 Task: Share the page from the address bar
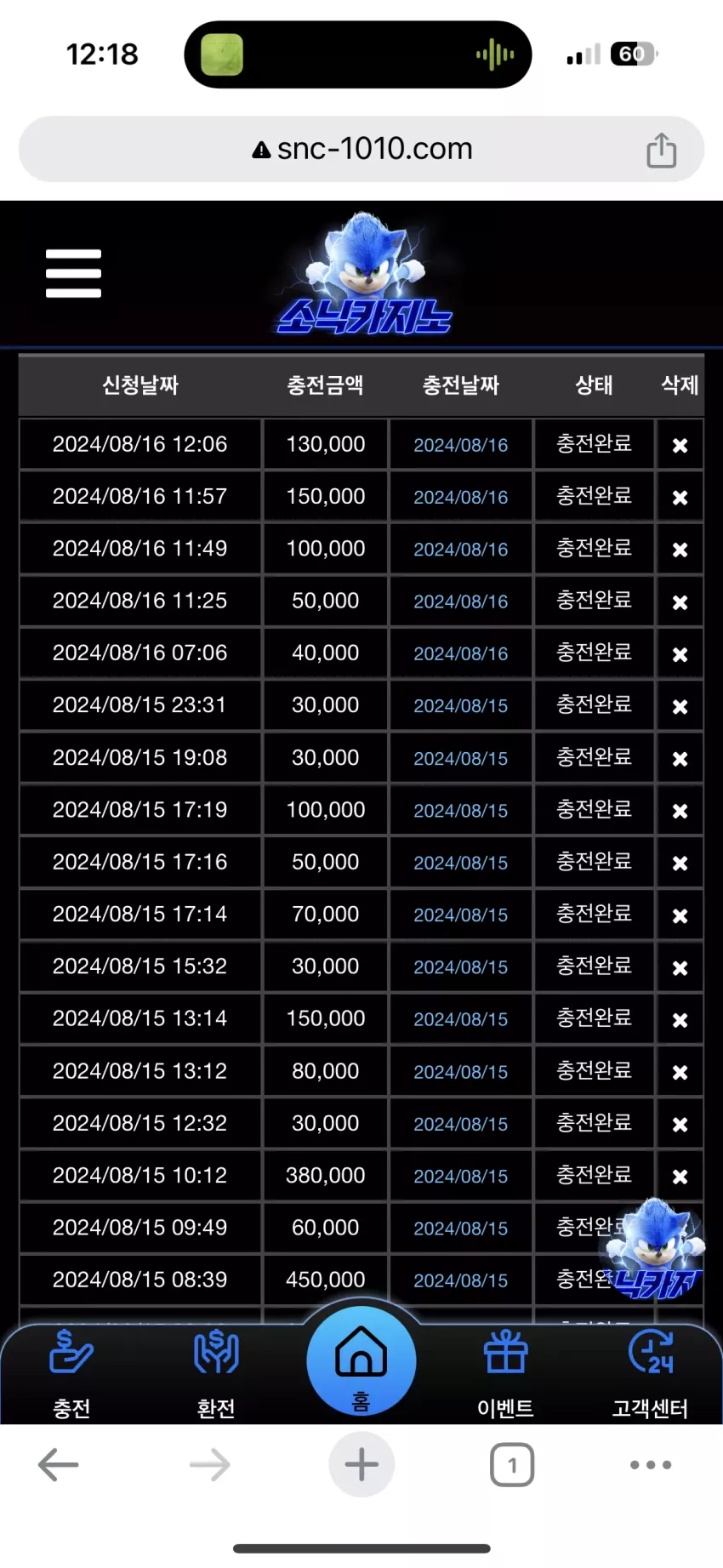coord(661,150)
